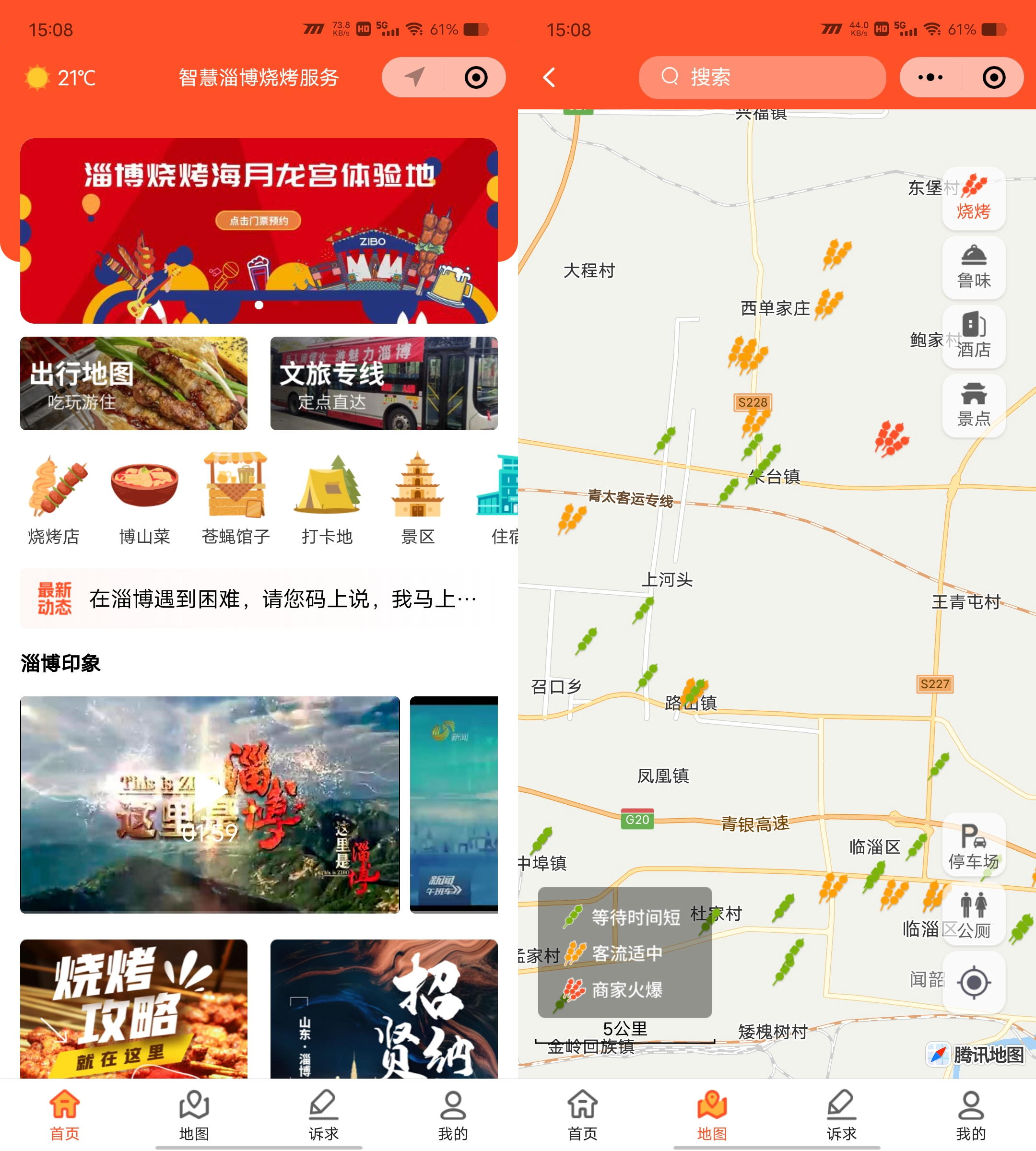Show 停车场 on the map
This screenshot has height=1151, width=1036.
click(x=973, y=846)
